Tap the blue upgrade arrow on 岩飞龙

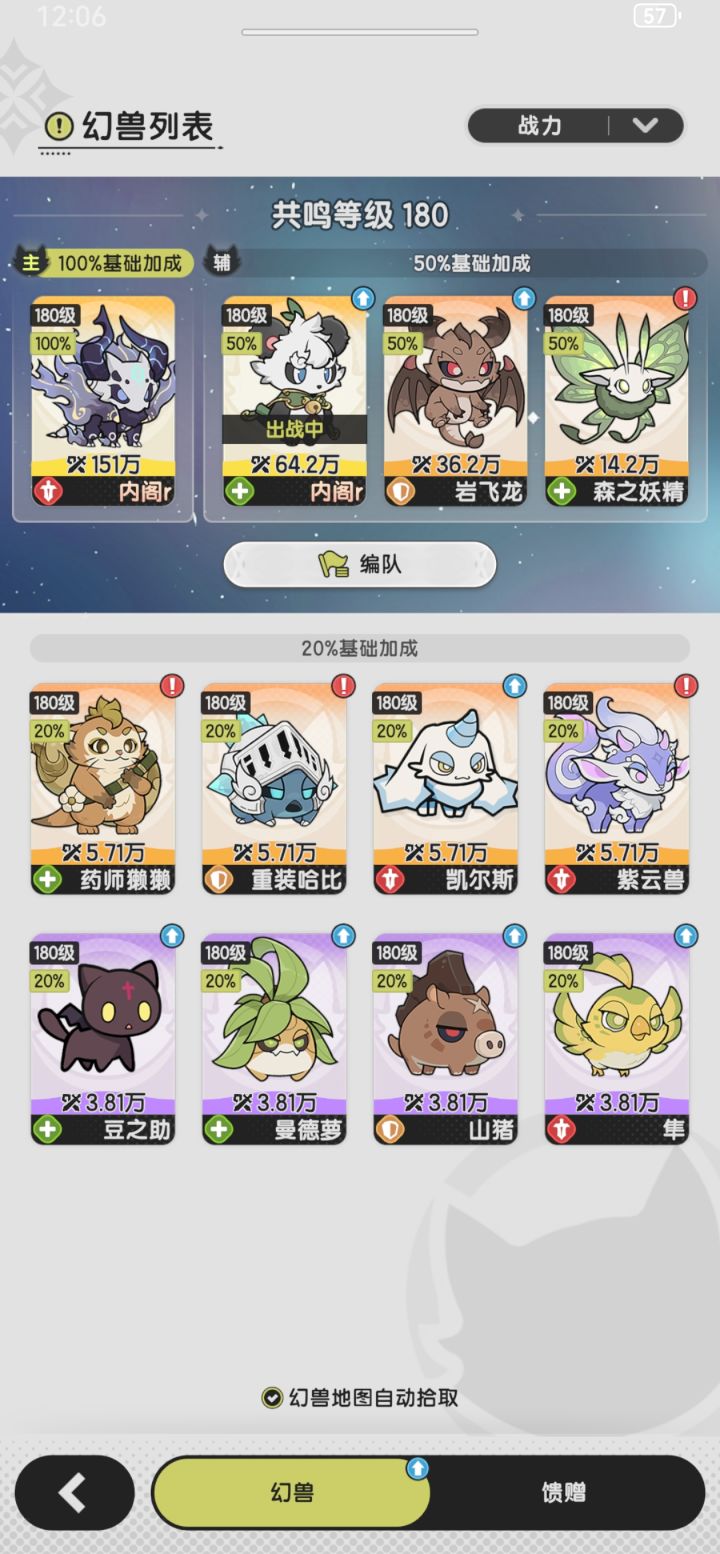click(x=523, y=298)
